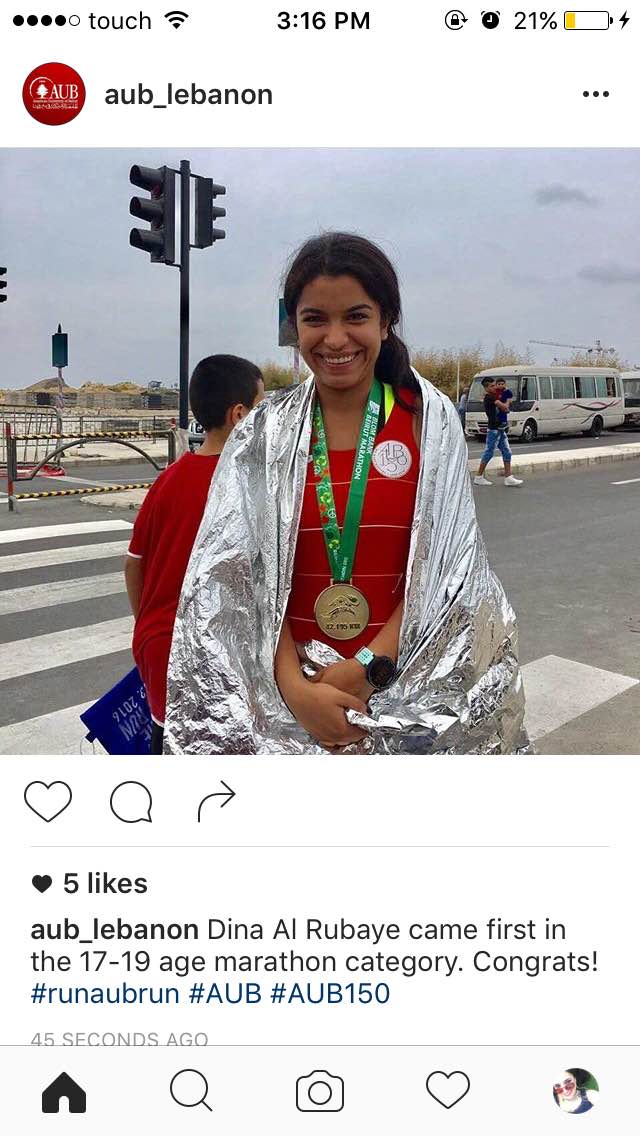The height and width of the screenshot is (1136, 640).
Task: Open the #runaubrun hashtag
Action: 105,994
